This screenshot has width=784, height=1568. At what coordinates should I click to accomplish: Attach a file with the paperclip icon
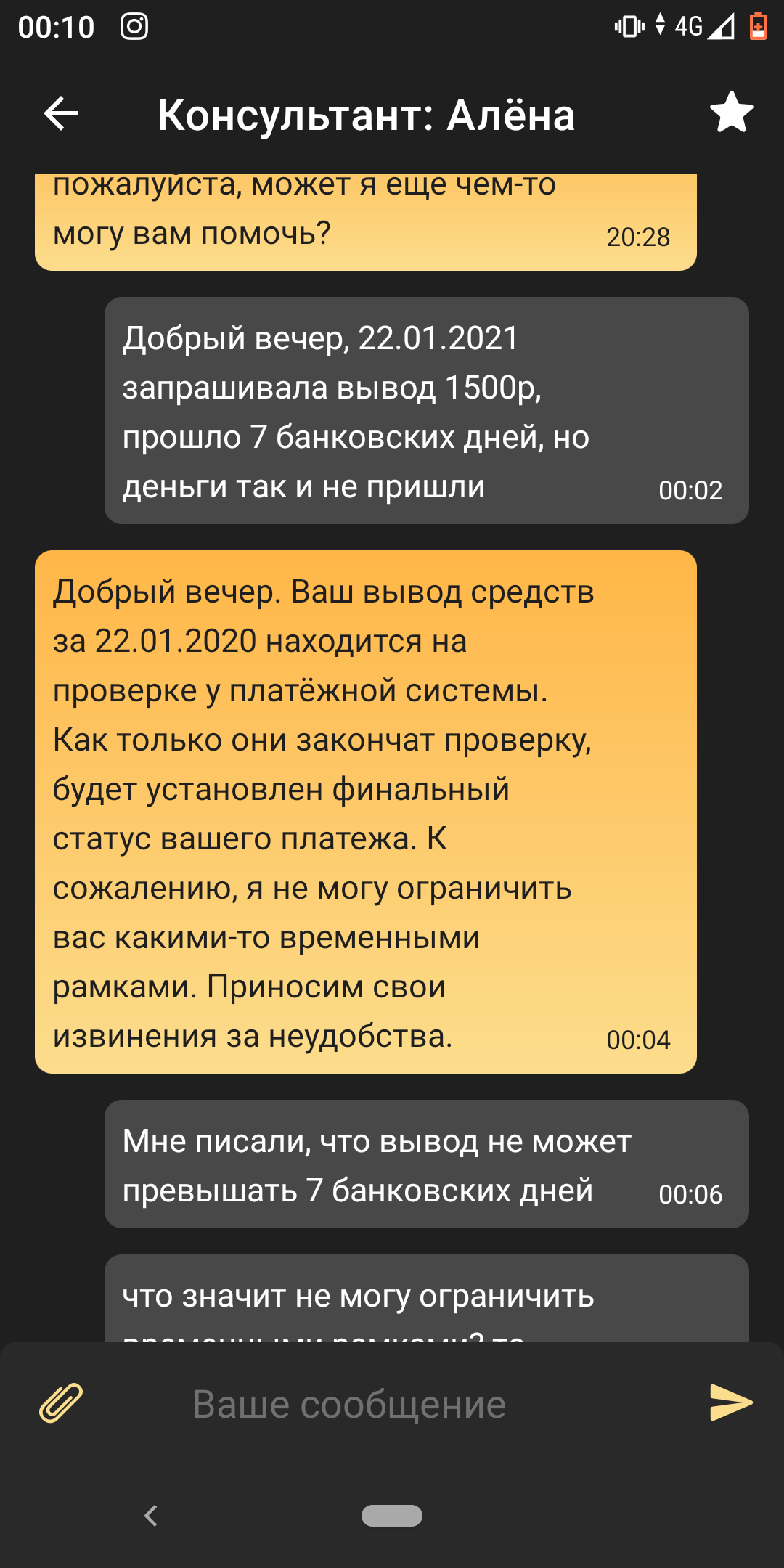coord(61,1403)
